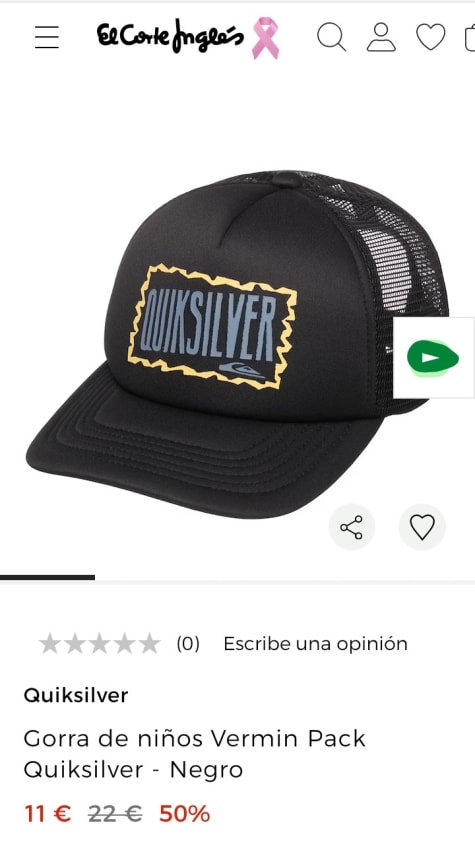Open the user account icon

point(381,37)
